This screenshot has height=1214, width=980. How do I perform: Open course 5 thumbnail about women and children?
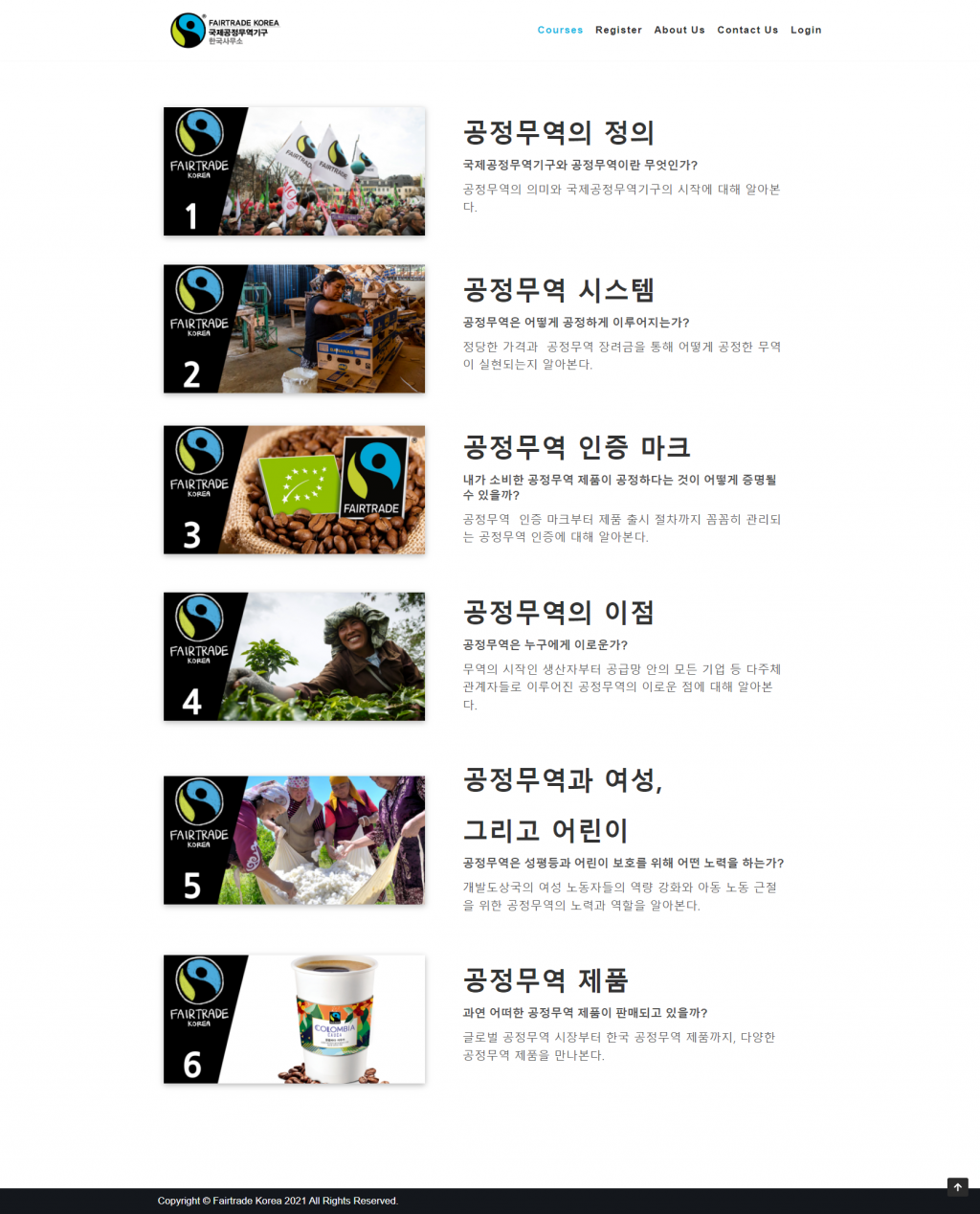pos(294,841)
